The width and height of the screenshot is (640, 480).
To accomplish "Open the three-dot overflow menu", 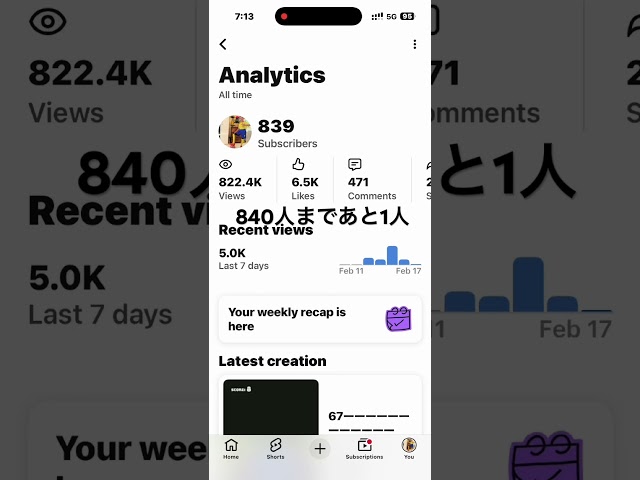I will [415, 44].
